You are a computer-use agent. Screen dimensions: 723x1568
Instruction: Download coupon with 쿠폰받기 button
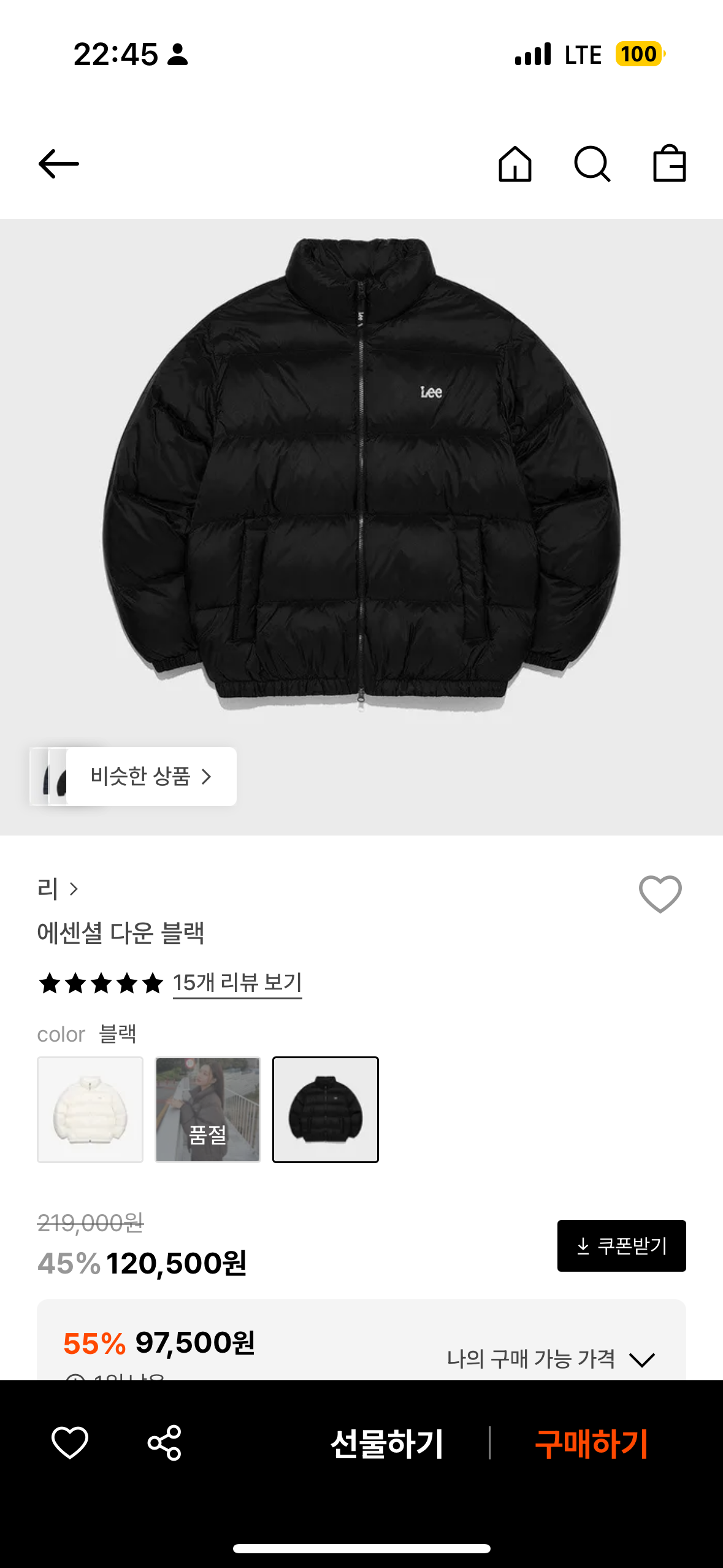(x=621, y=1245)
